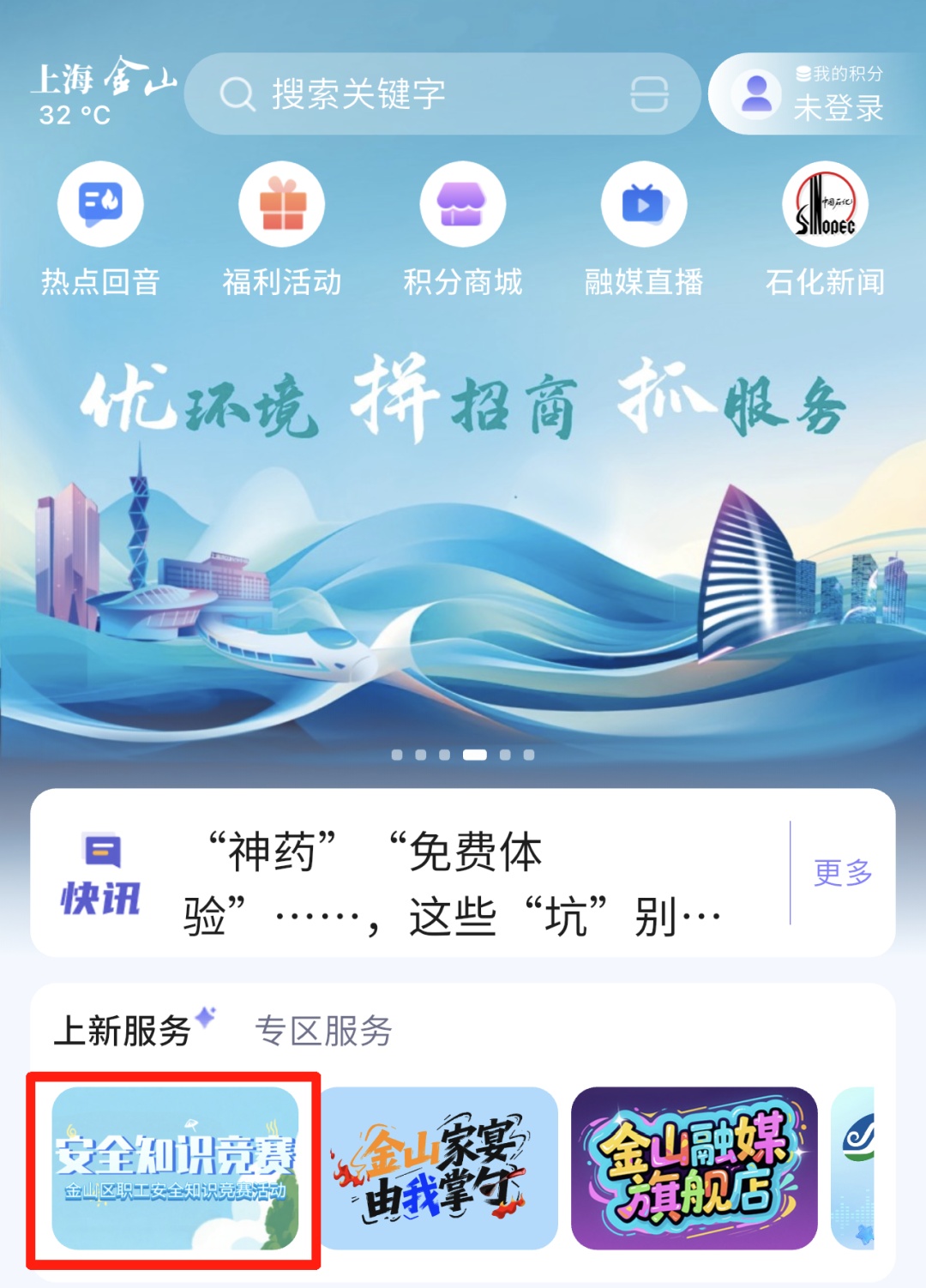Tap 更多 for more 快讯

click(x=843, y=873)
